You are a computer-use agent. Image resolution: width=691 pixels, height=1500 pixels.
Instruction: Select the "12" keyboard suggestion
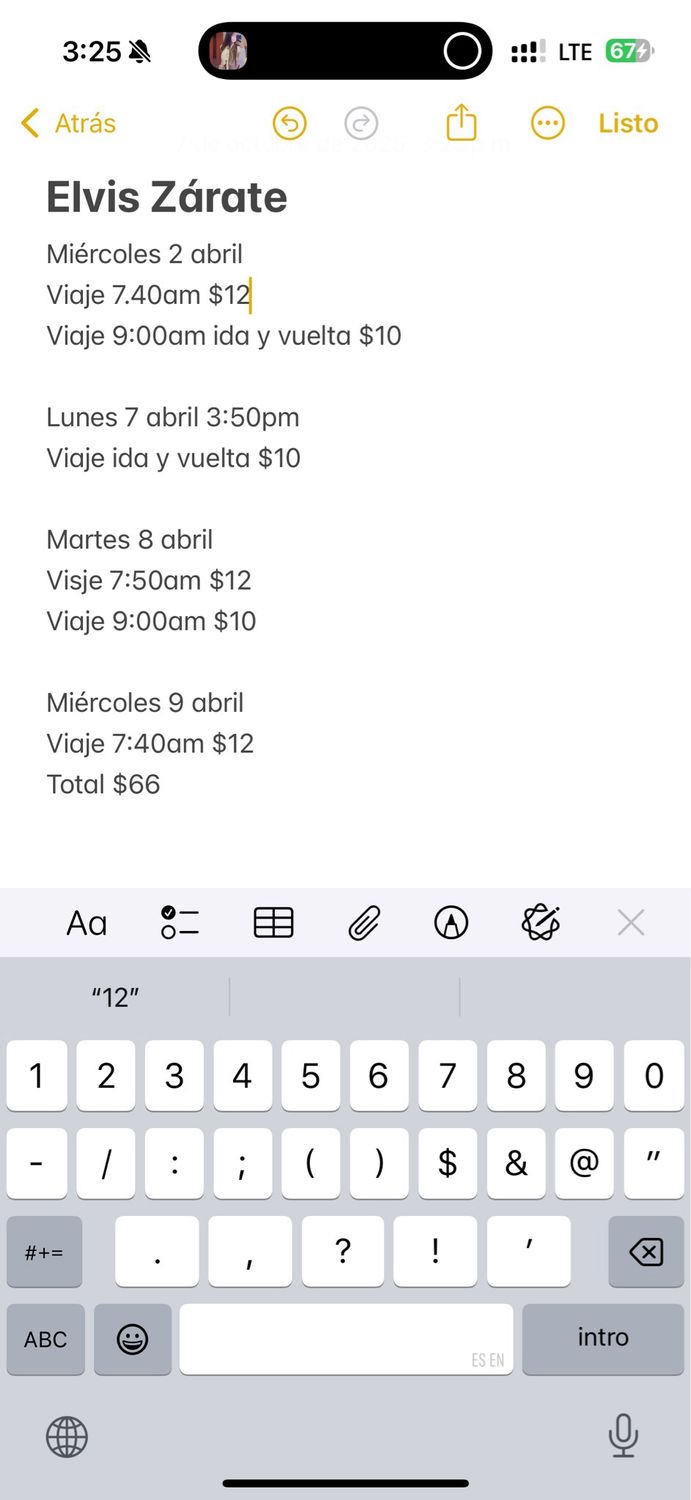[115, 997]
